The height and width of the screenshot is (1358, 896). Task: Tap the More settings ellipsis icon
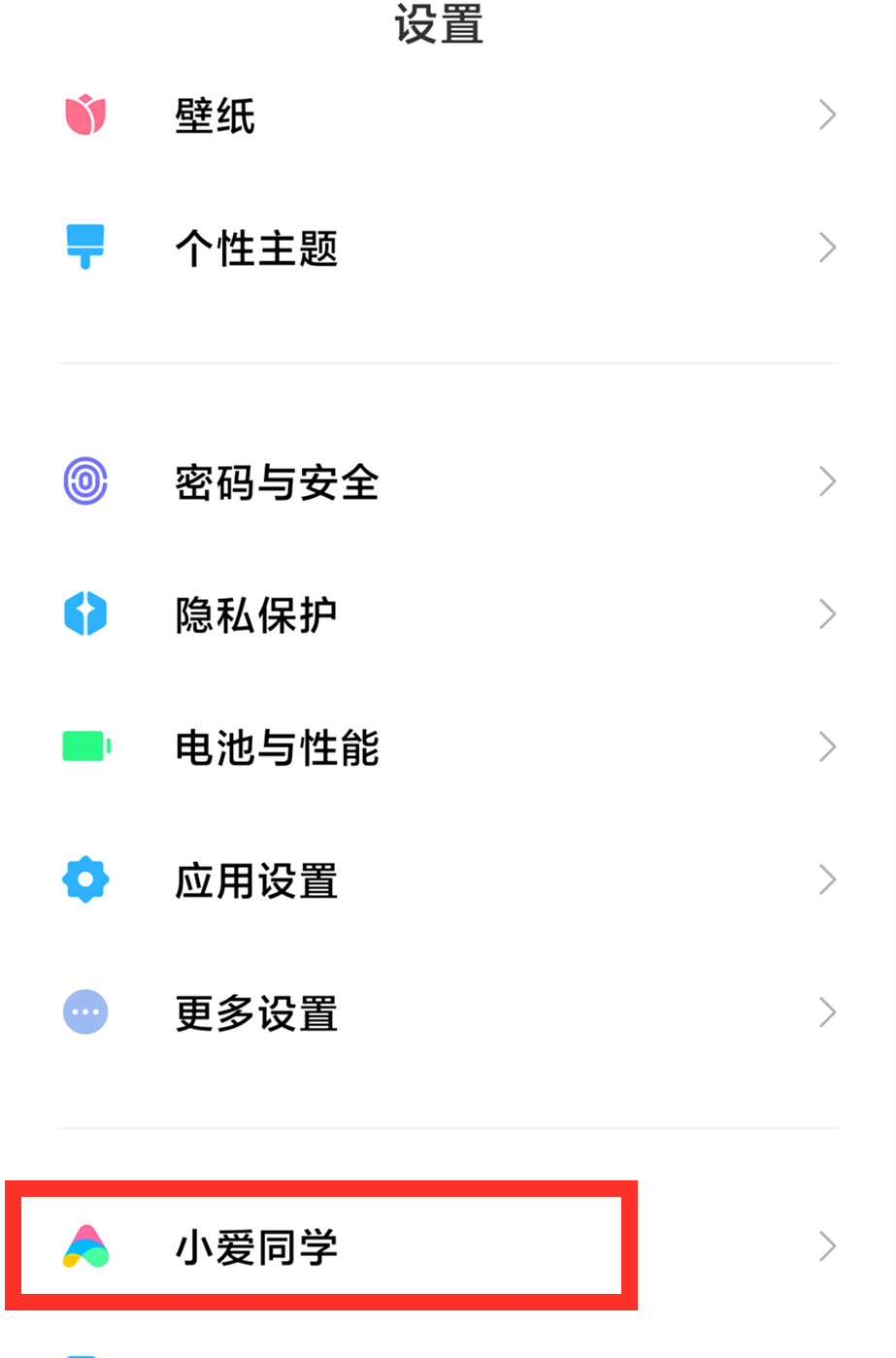click(x=85, y=1012)
